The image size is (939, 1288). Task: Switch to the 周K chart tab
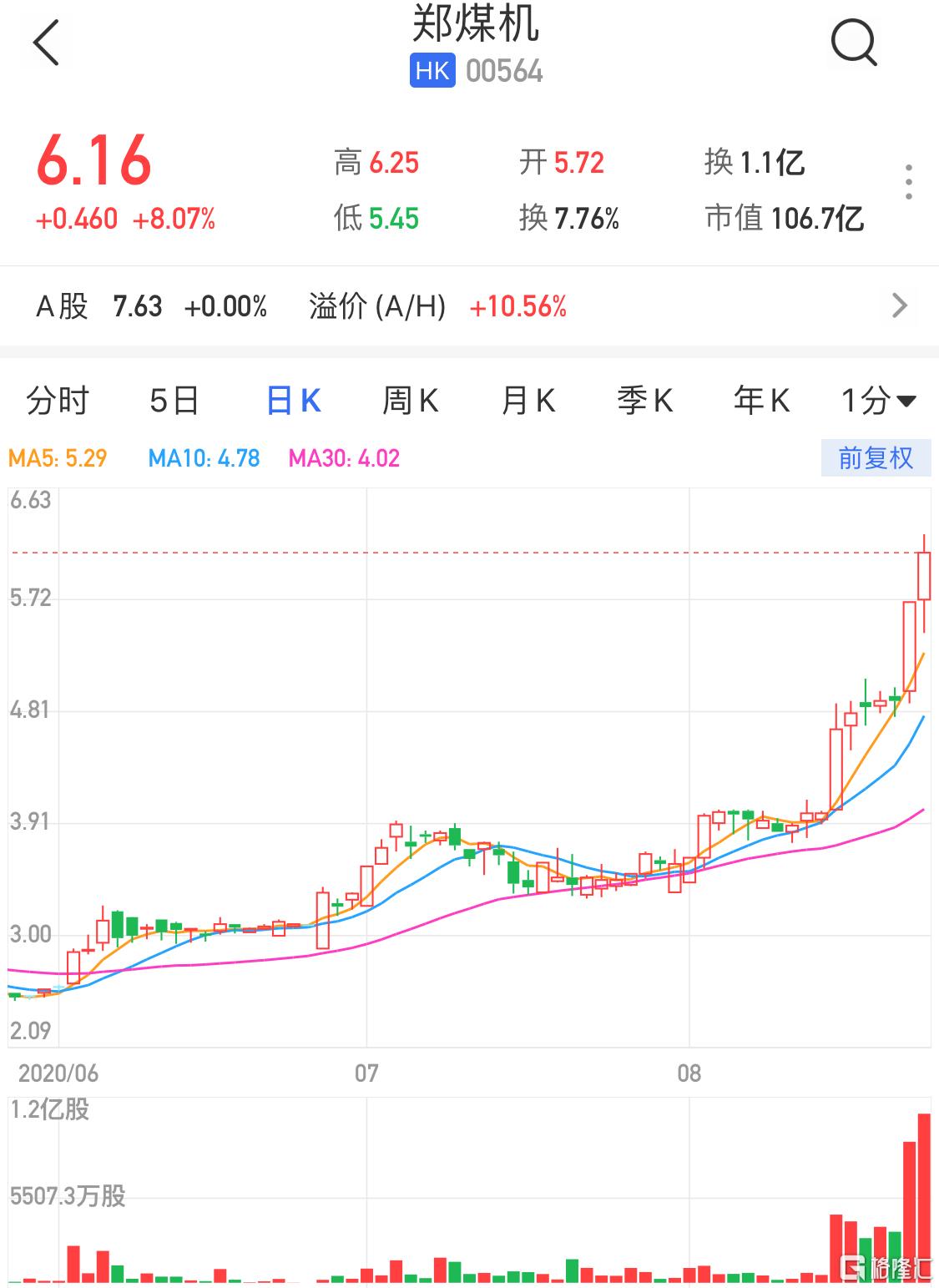coord(410,402)
